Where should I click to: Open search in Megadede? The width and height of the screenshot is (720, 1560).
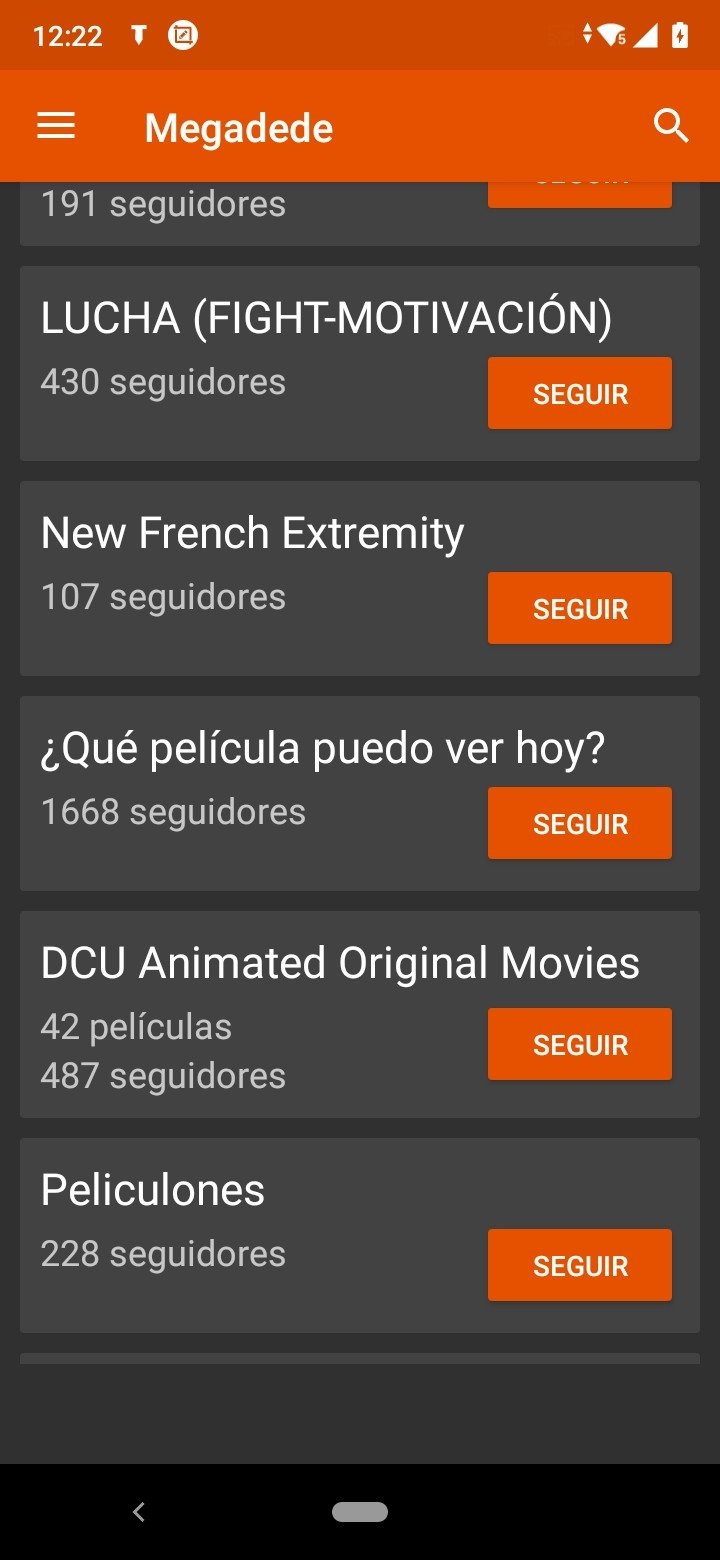pos(671,127)
